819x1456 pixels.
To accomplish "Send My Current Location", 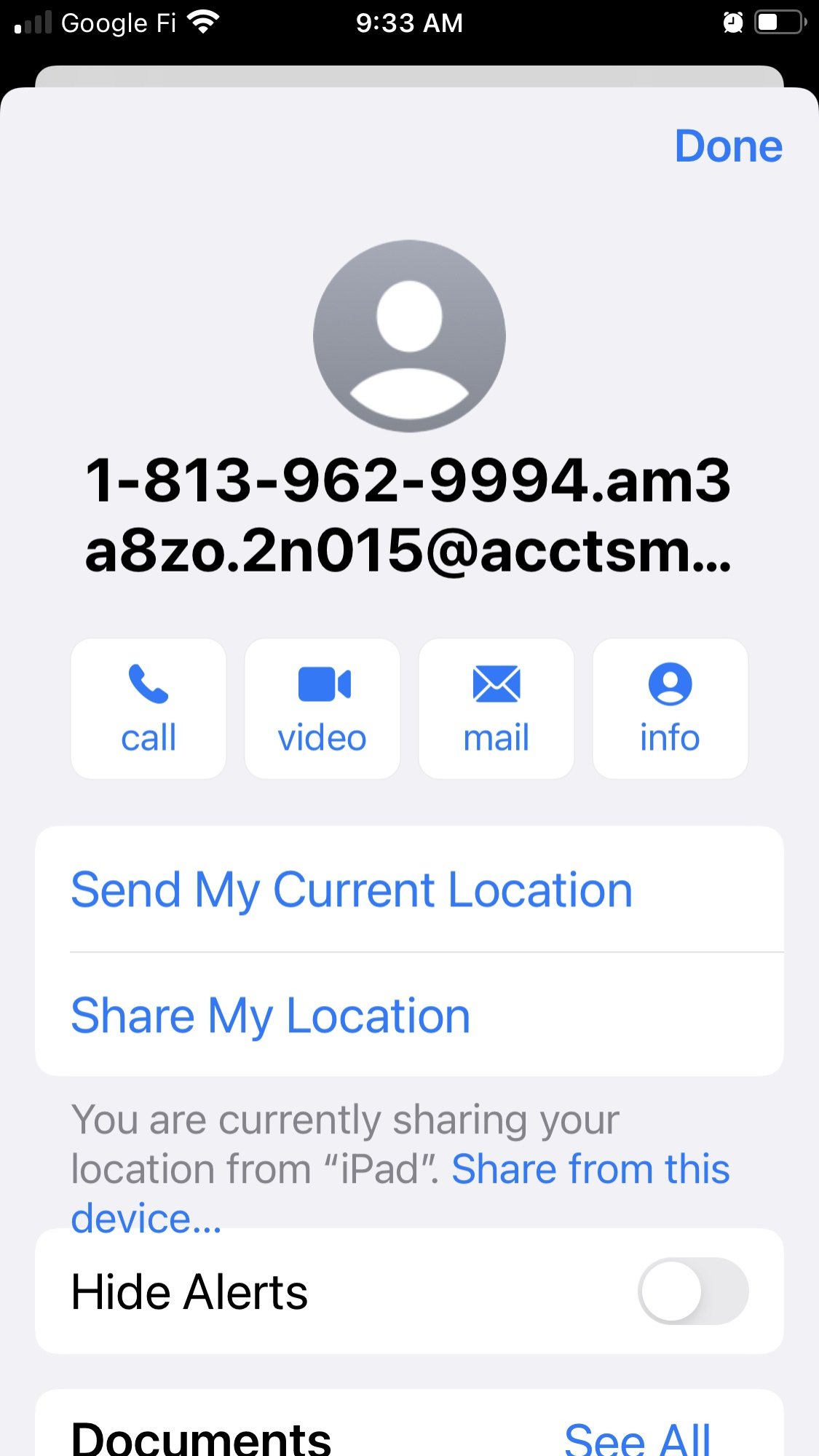I will point(352,890).
